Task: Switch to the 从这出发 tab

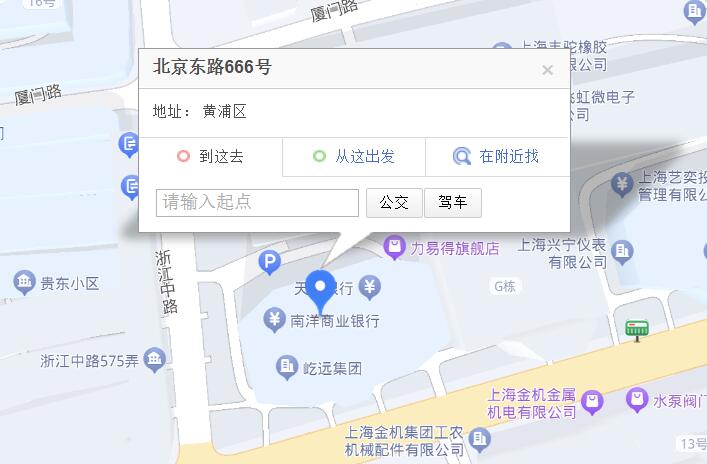Action: [354, 156]
